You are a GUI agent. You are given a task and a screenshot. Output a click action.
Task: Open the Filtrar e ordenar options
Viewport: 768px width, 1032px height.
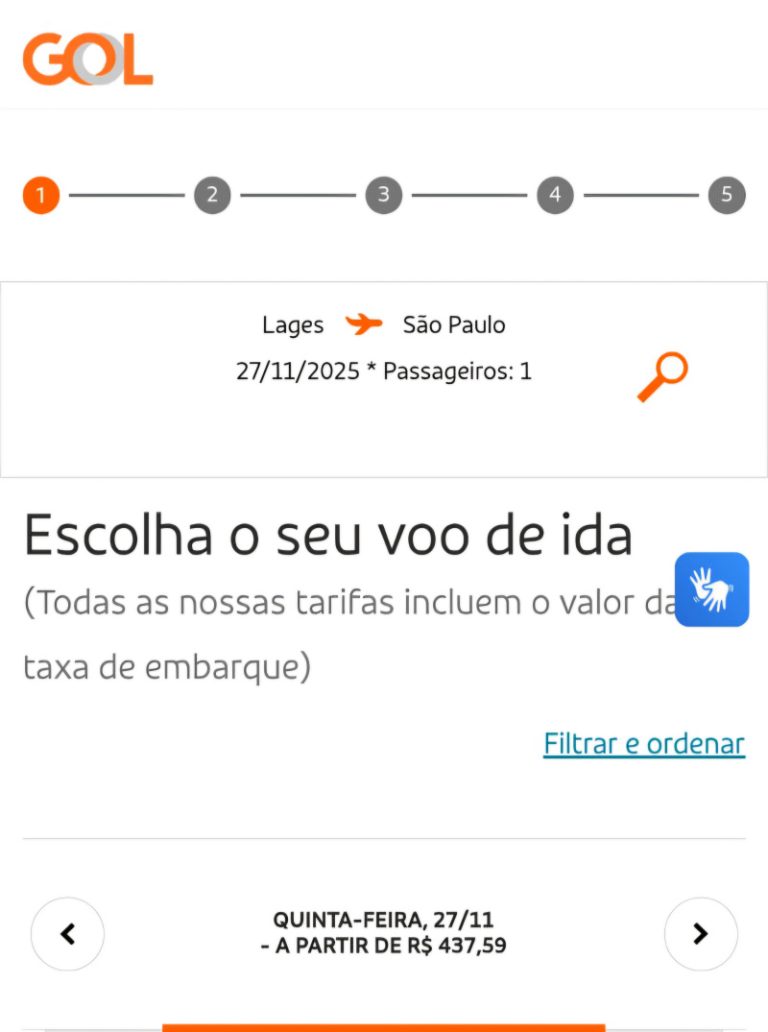644,744
